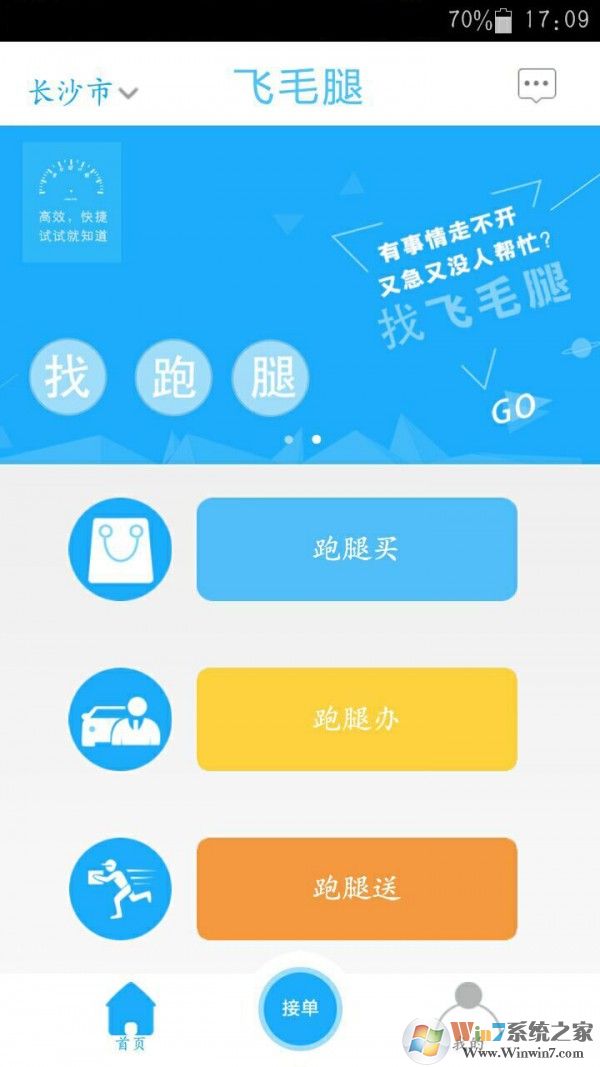Tap the shopping bag icon
600x1067 pixels.
click(120, 549)
